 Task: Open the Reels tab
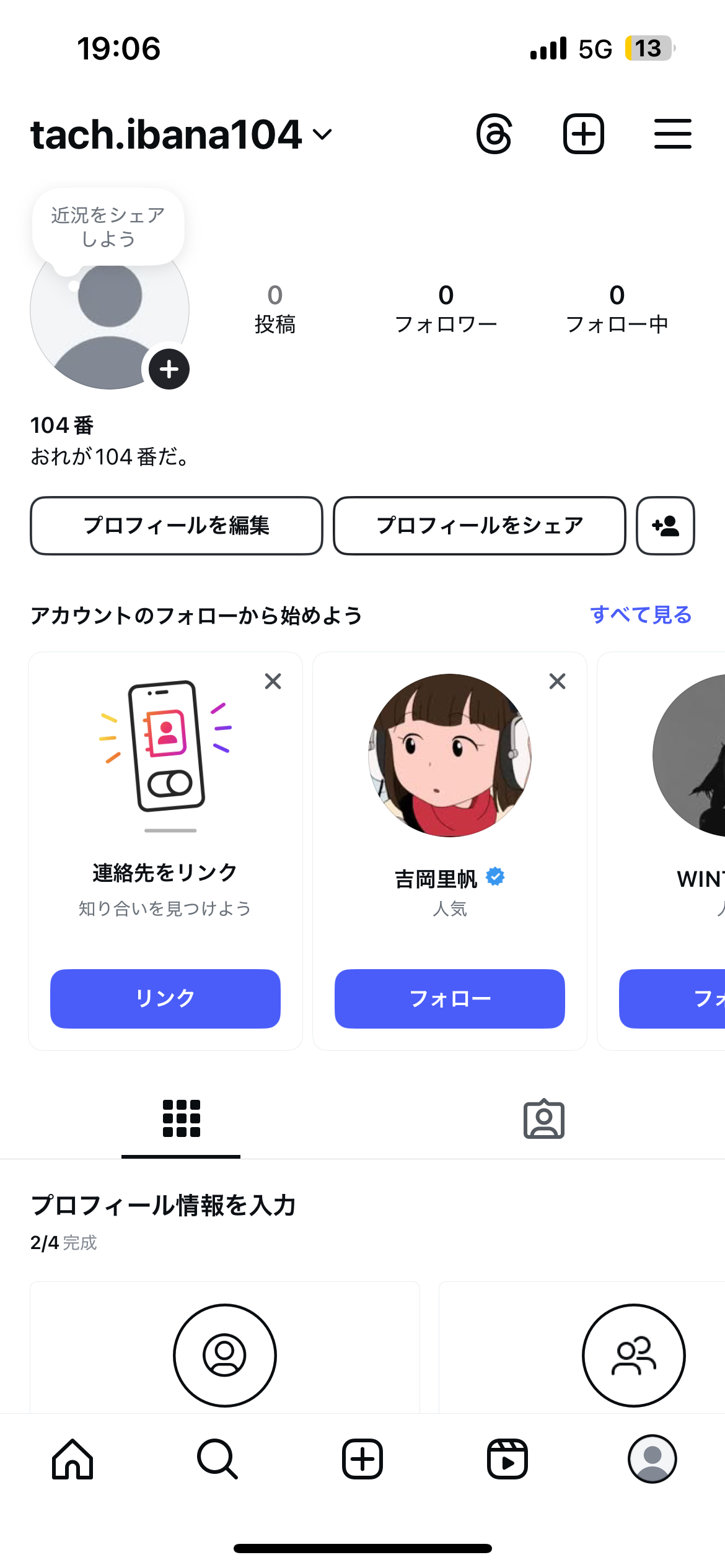(x=507, y=1459)
